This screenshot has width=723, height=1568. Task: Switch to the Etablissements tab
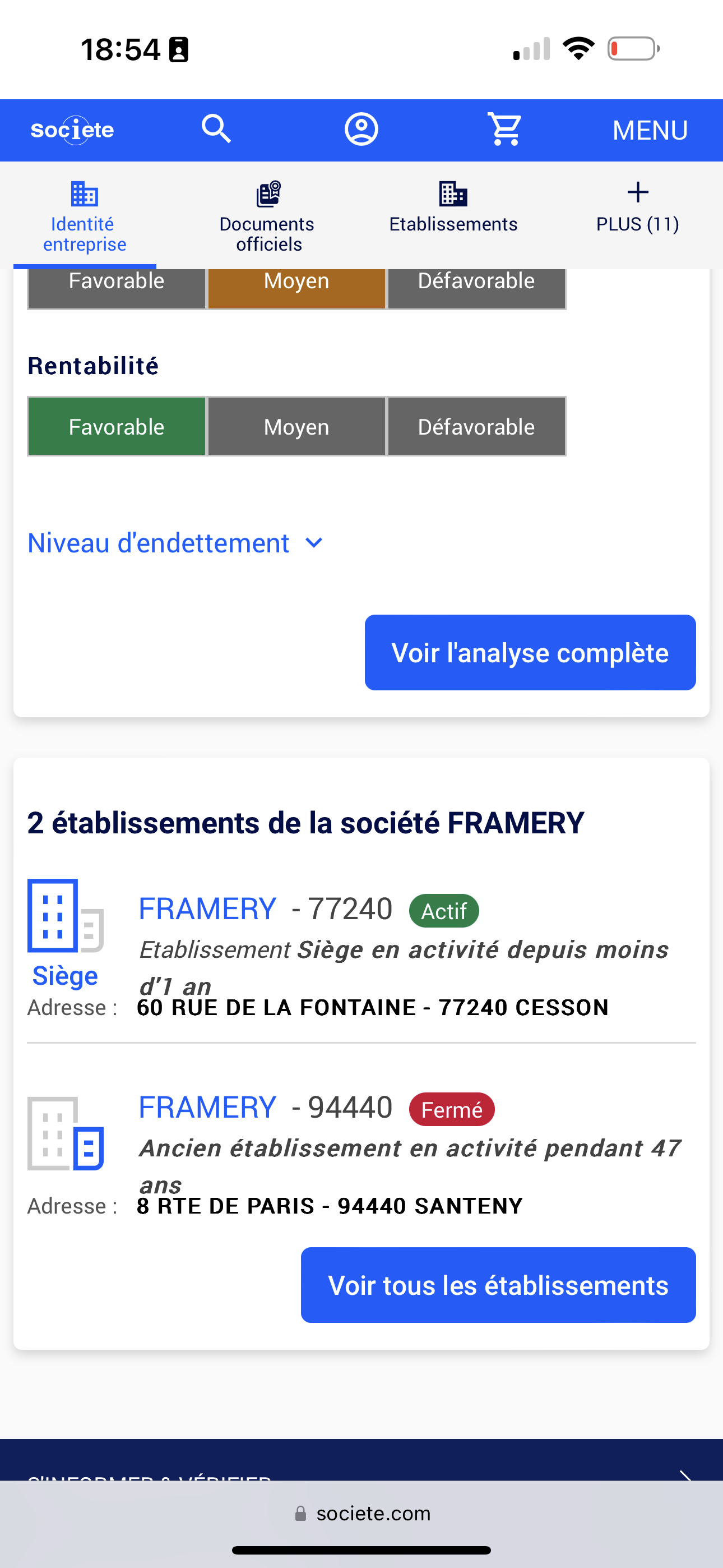click(453, 208)
